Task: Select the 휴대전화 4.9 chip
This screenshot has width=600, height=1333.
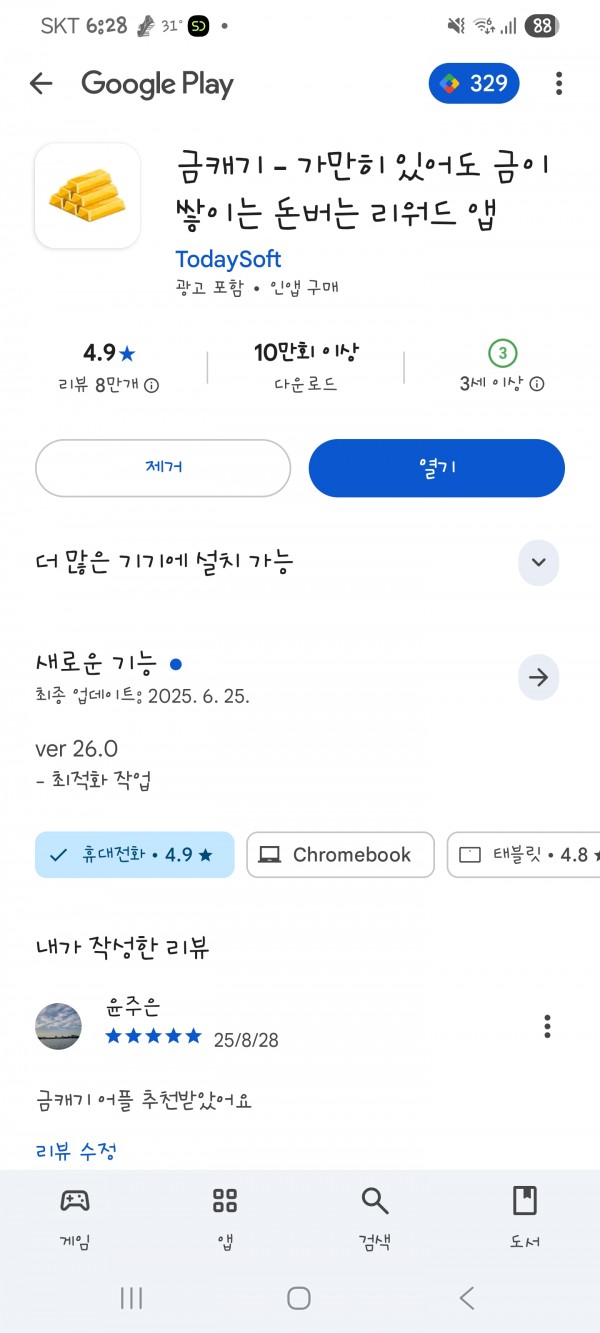Action: click(135, 855)
